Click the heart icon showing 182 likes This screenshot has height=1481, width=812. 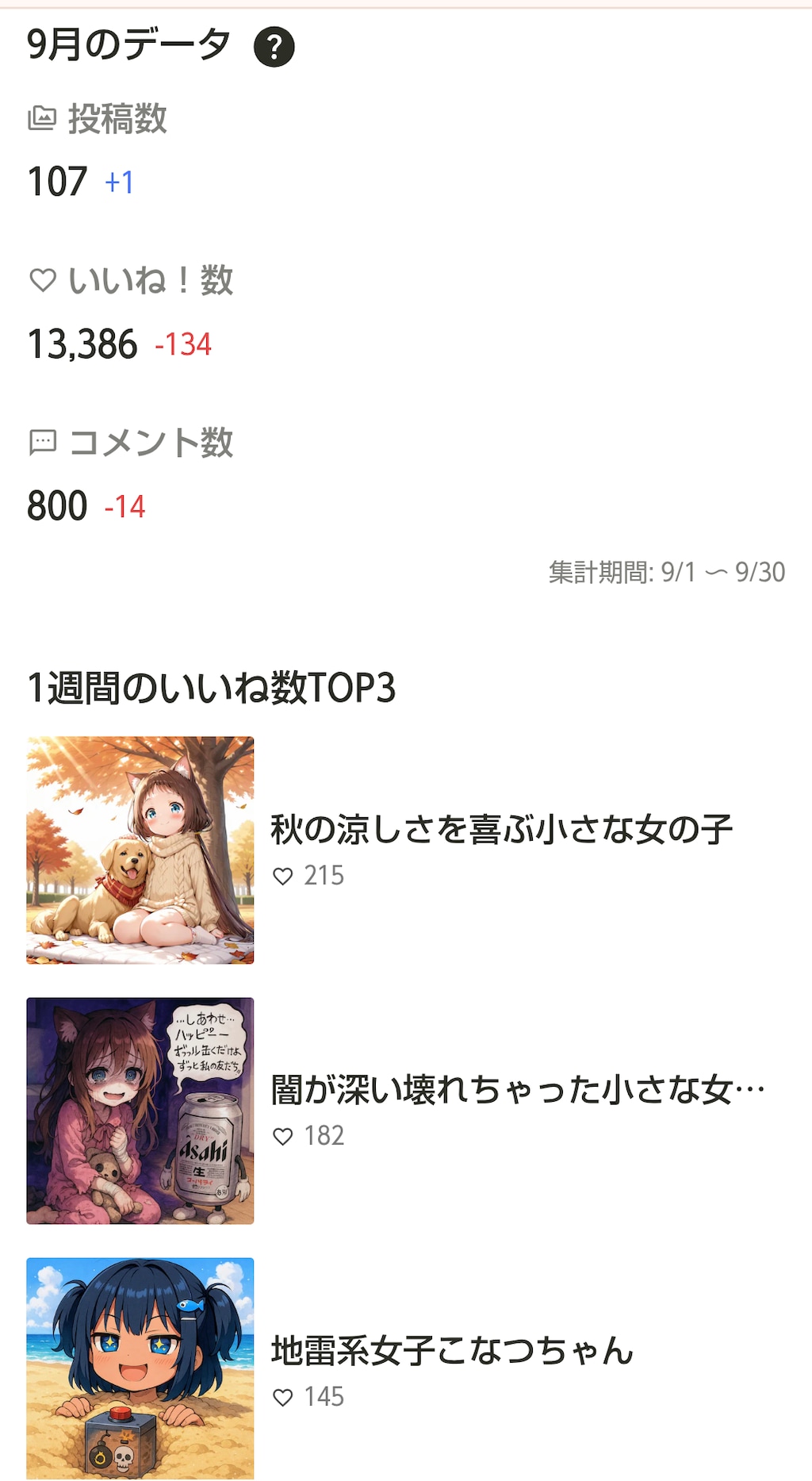pos(283,1136)
